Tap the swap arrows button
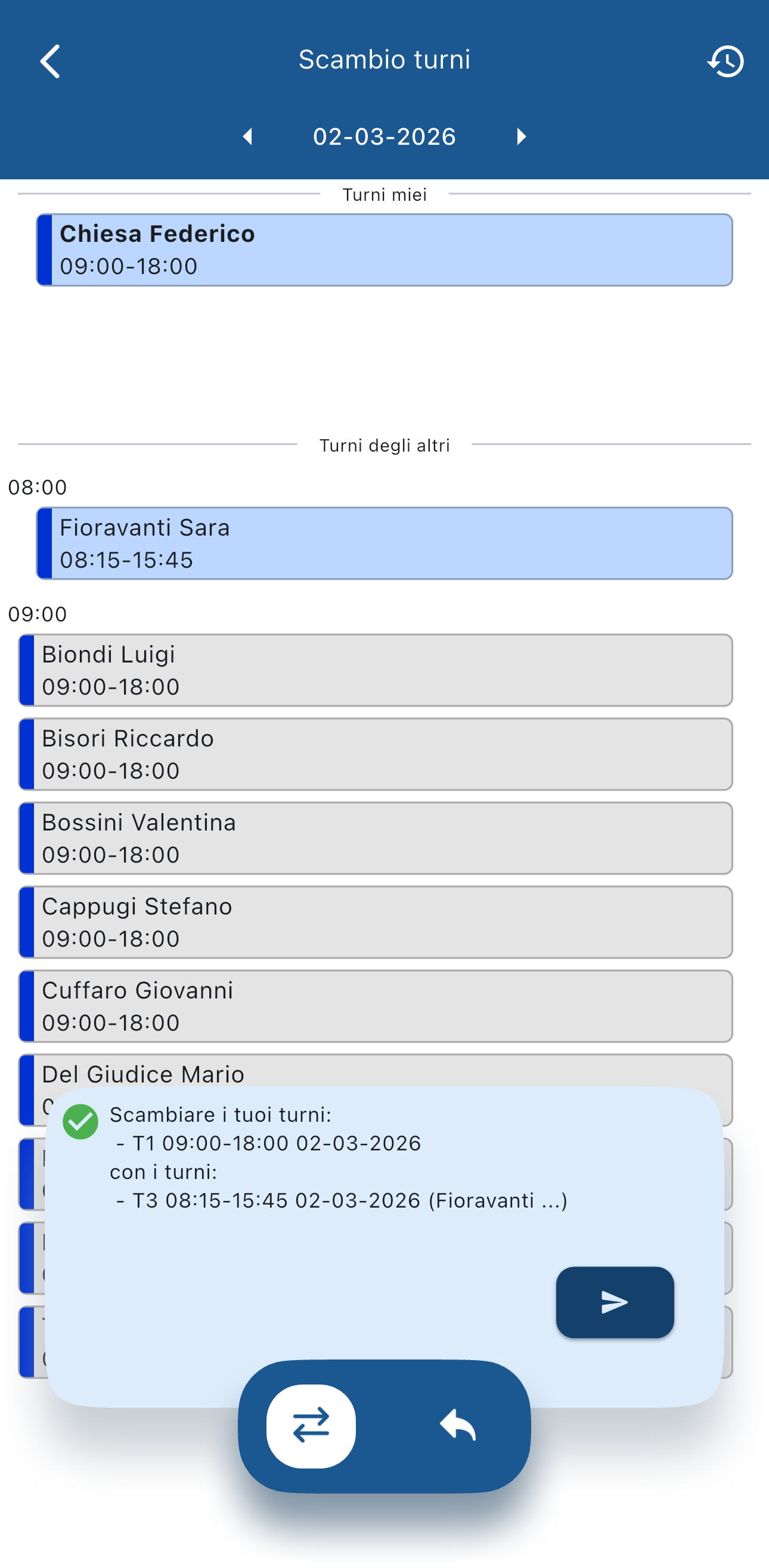This screenshot has height=1568, width=769. (311, 1426)
